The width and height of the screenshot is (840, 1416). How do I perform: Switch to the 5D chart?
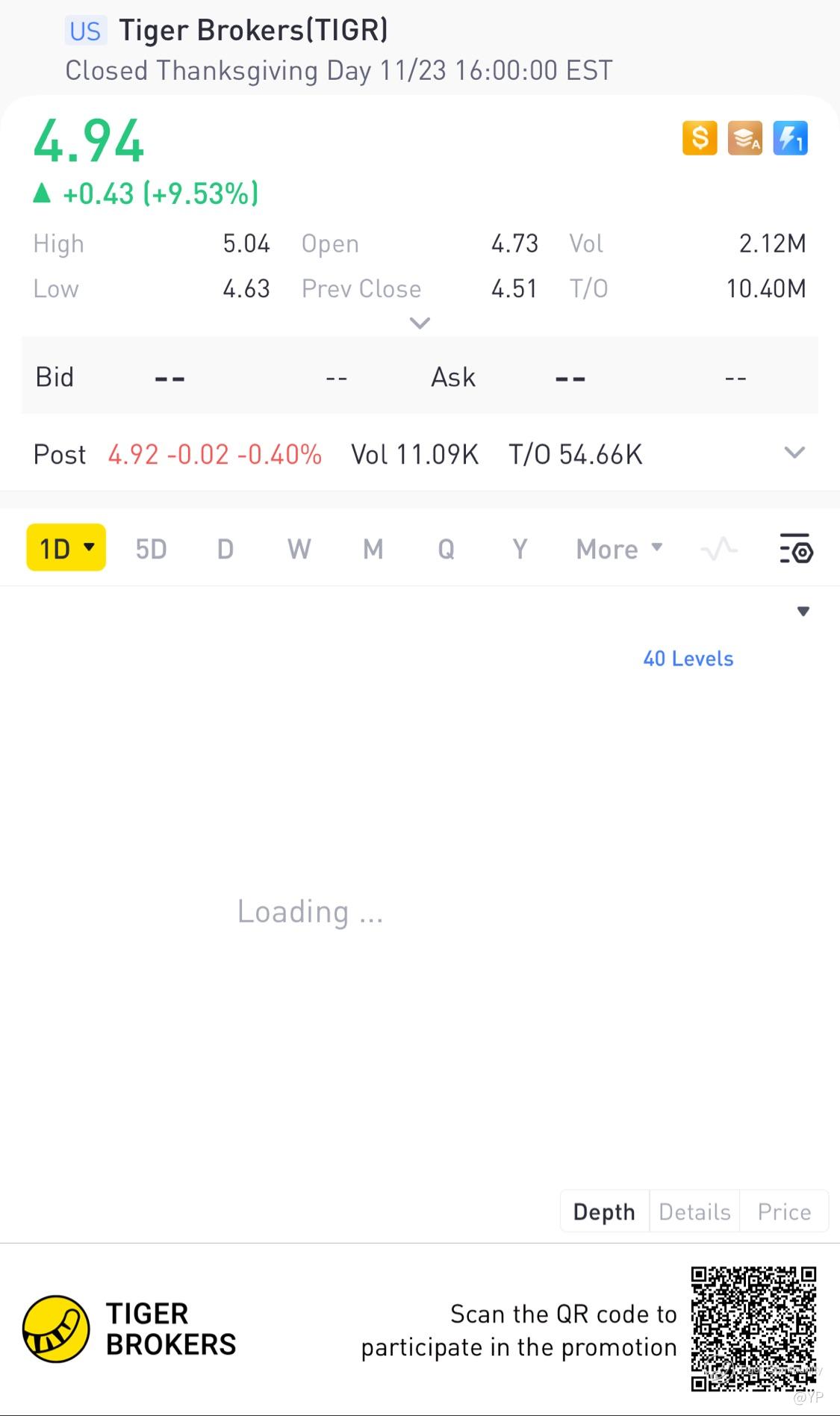coord(151,550)
